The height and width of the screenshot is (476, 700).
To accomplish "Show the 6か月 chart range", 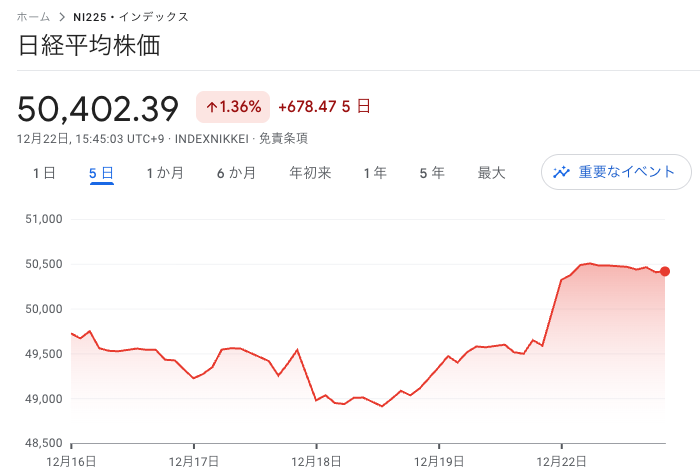I will (236, 173).
